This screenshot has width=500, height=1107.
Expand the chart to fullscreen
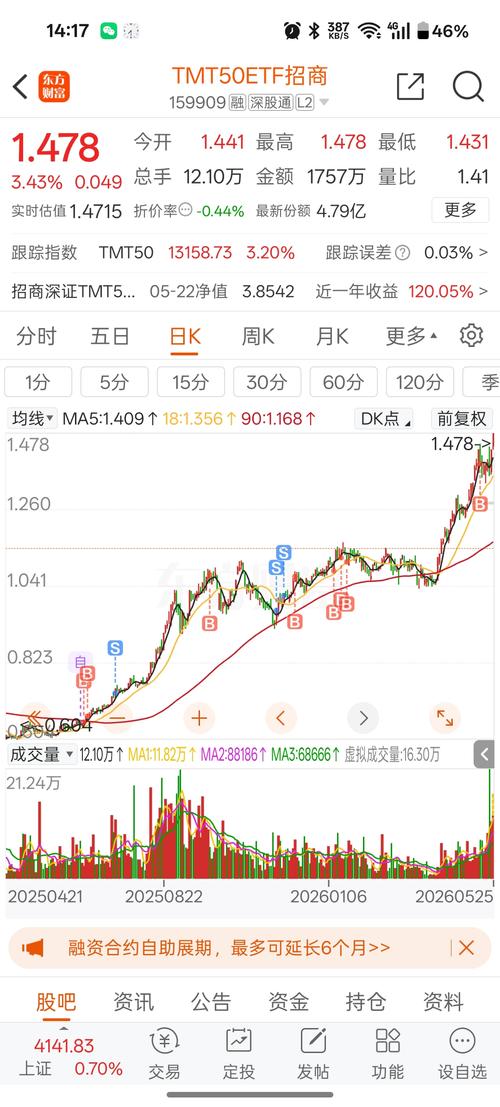(445, 719)
